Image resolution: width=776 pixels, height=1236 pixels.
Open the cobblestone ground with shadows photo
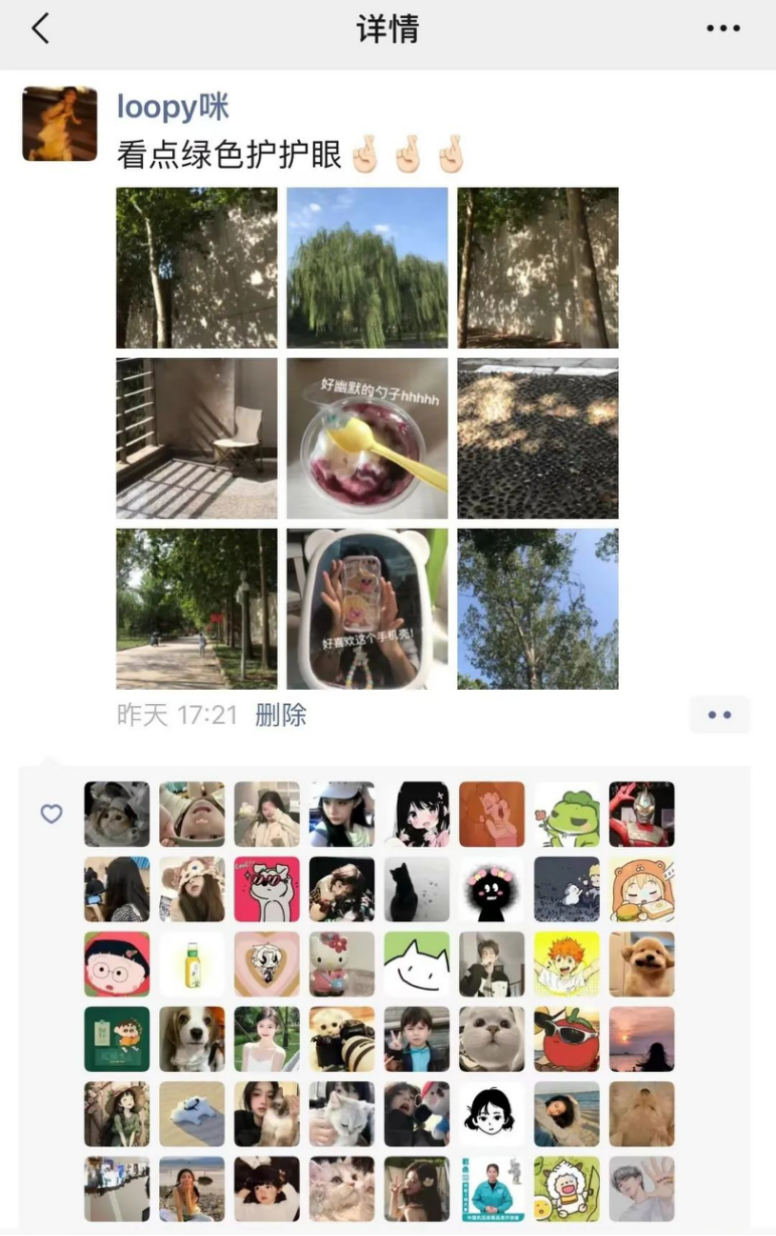pyautogui.click(x=538, y=438)
